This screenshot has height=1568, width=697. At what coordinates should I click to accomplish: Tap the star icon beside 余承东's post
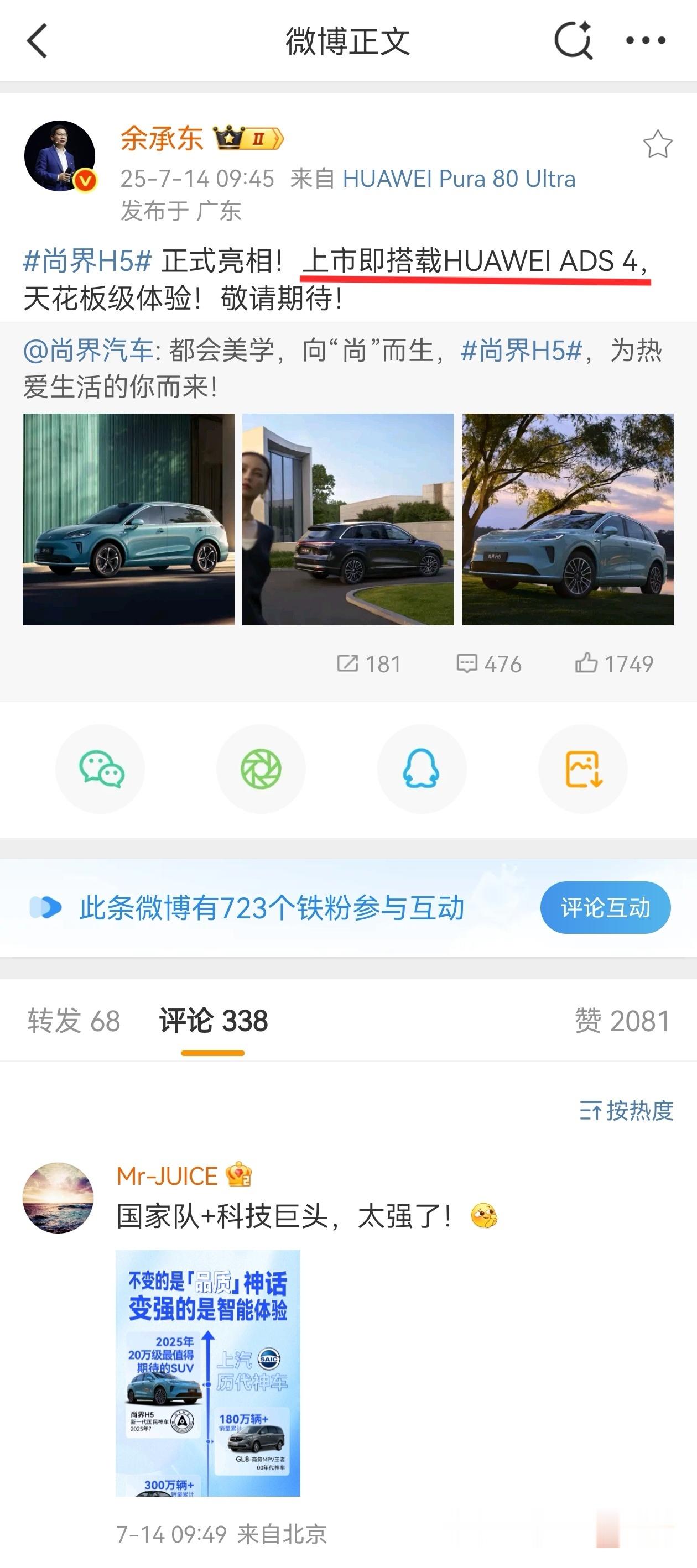[657, 144]
